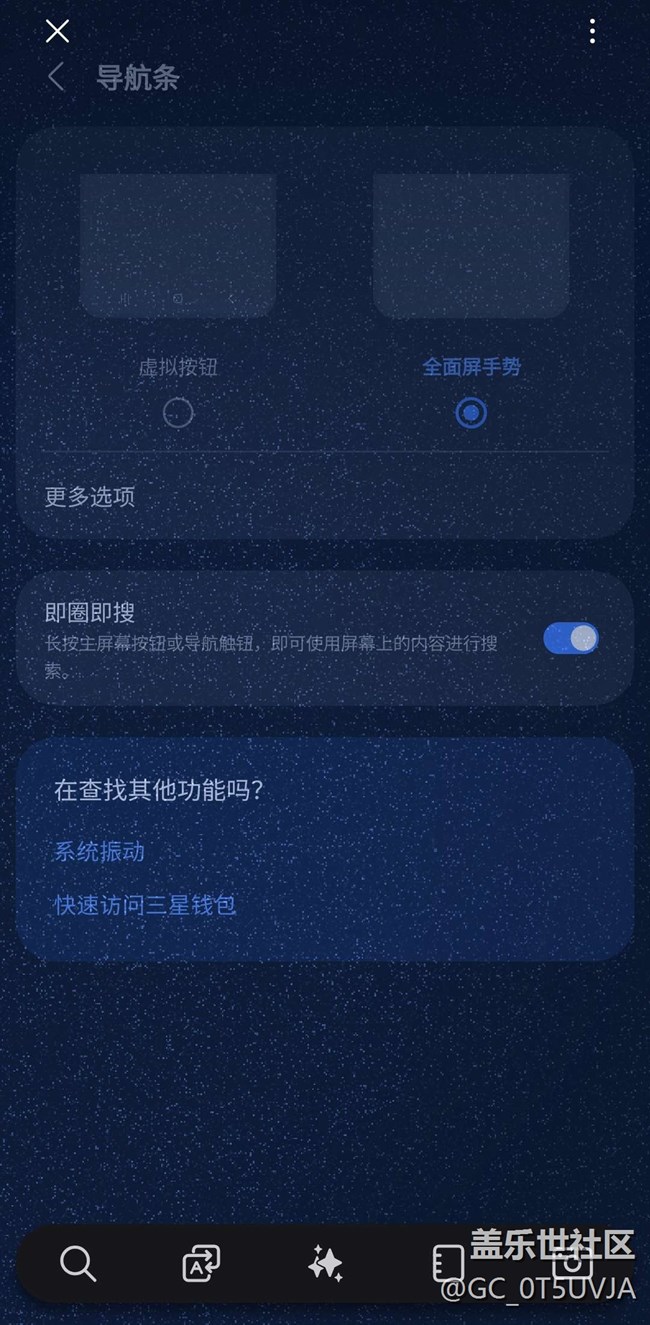
Task: Open the overflow menu
Action: [x=592, y=31]
